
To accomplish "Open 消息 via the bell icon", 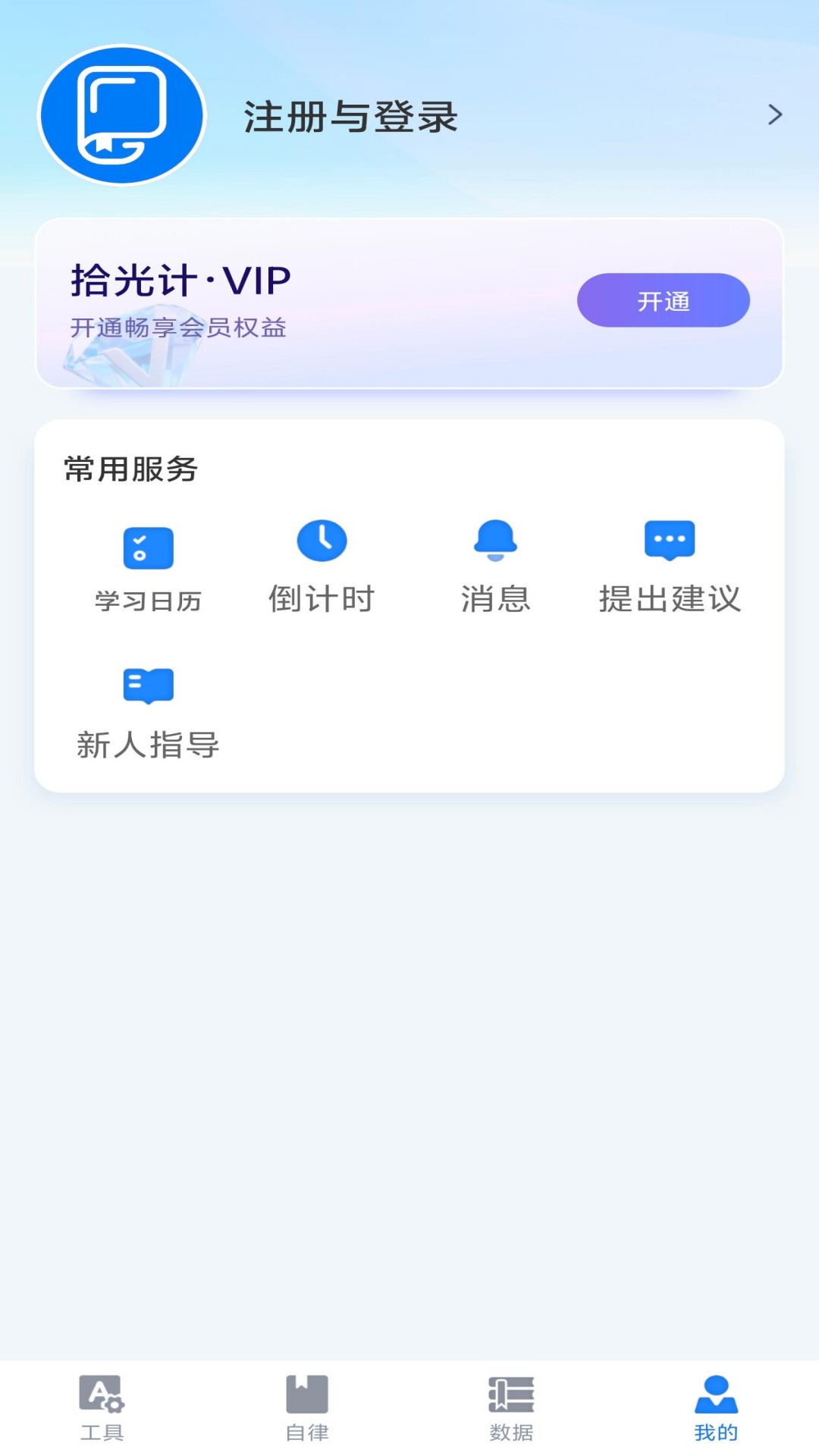I will [495, 541].
